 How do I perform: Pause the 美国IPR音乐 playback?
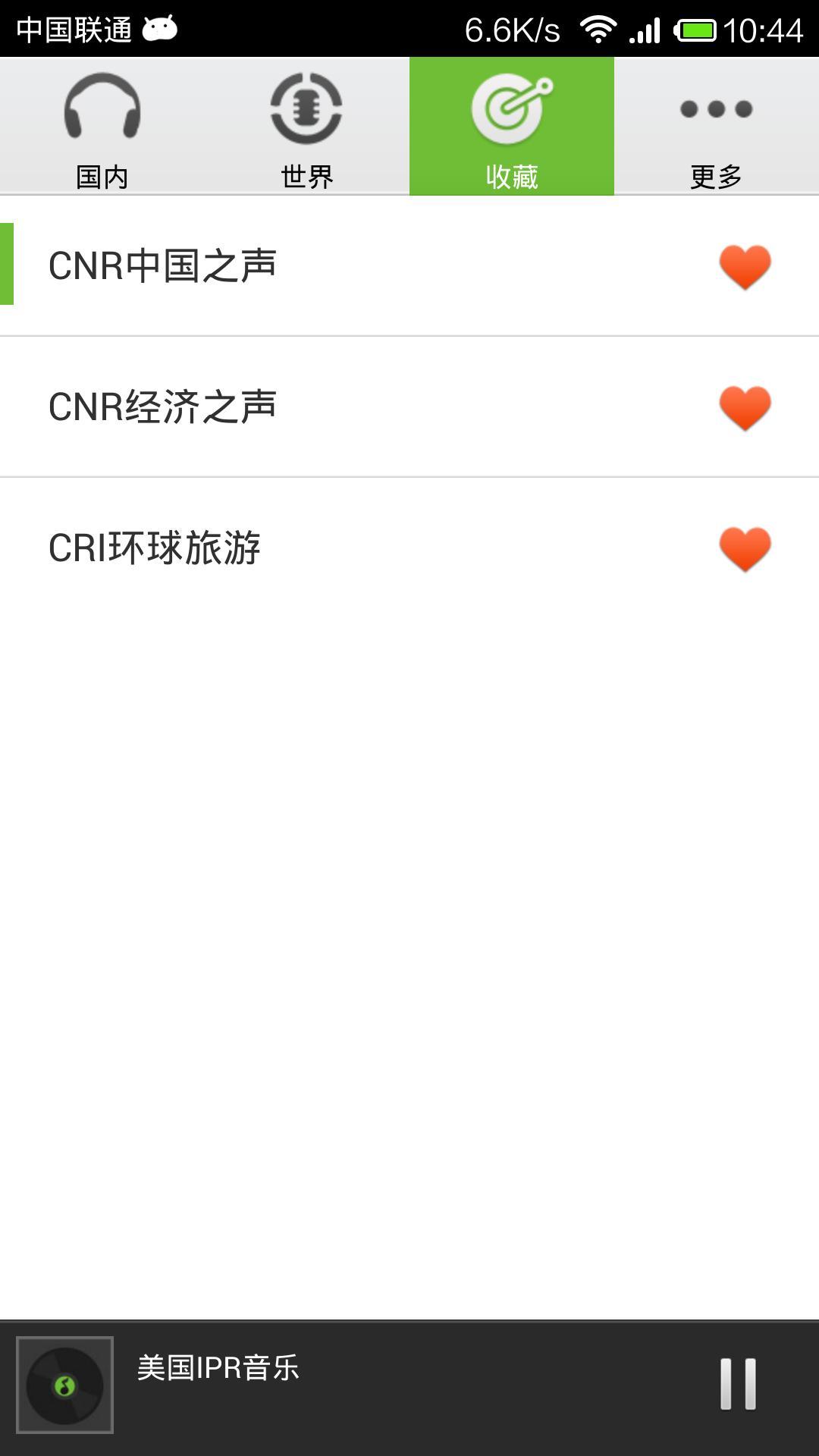(738, 1384)
